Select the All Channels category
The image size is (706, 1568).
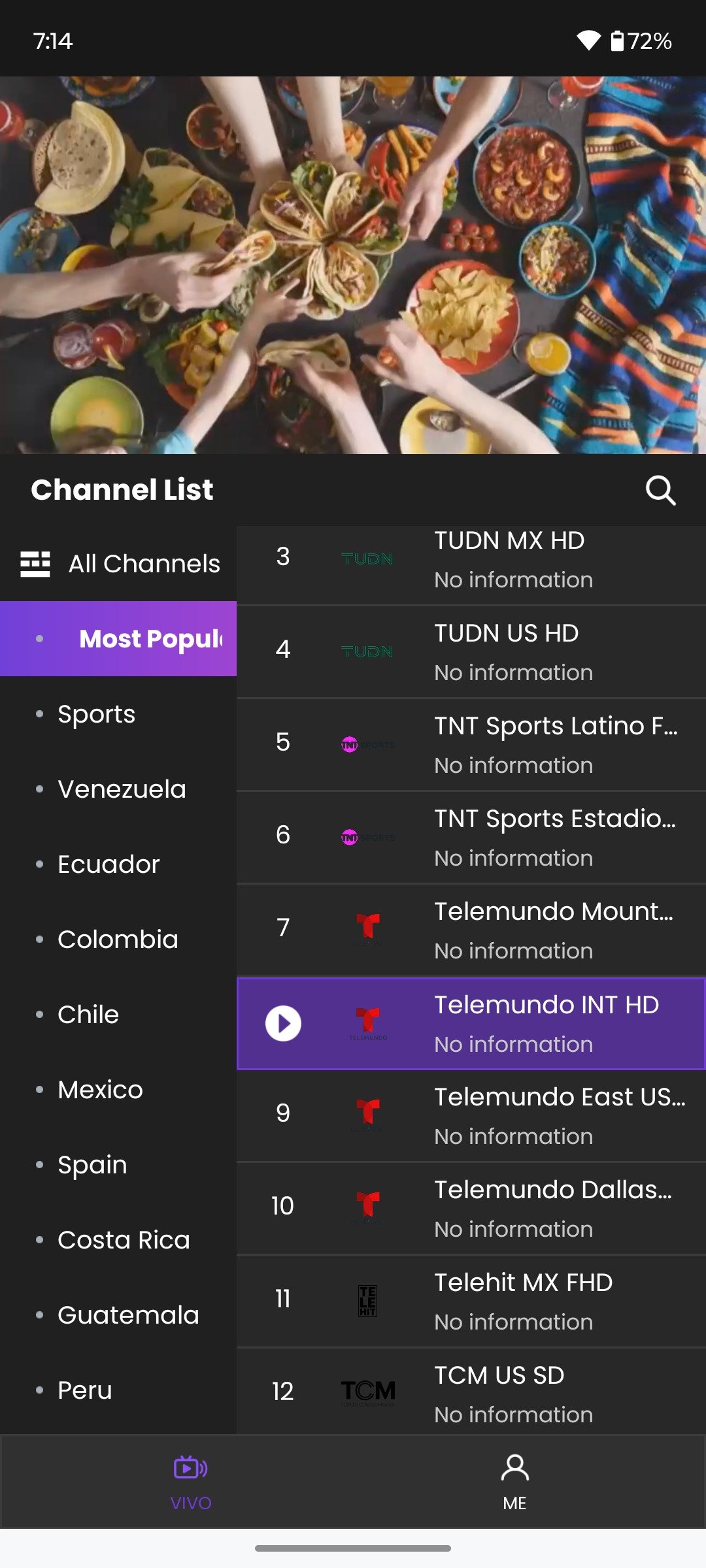pos(118,564)
